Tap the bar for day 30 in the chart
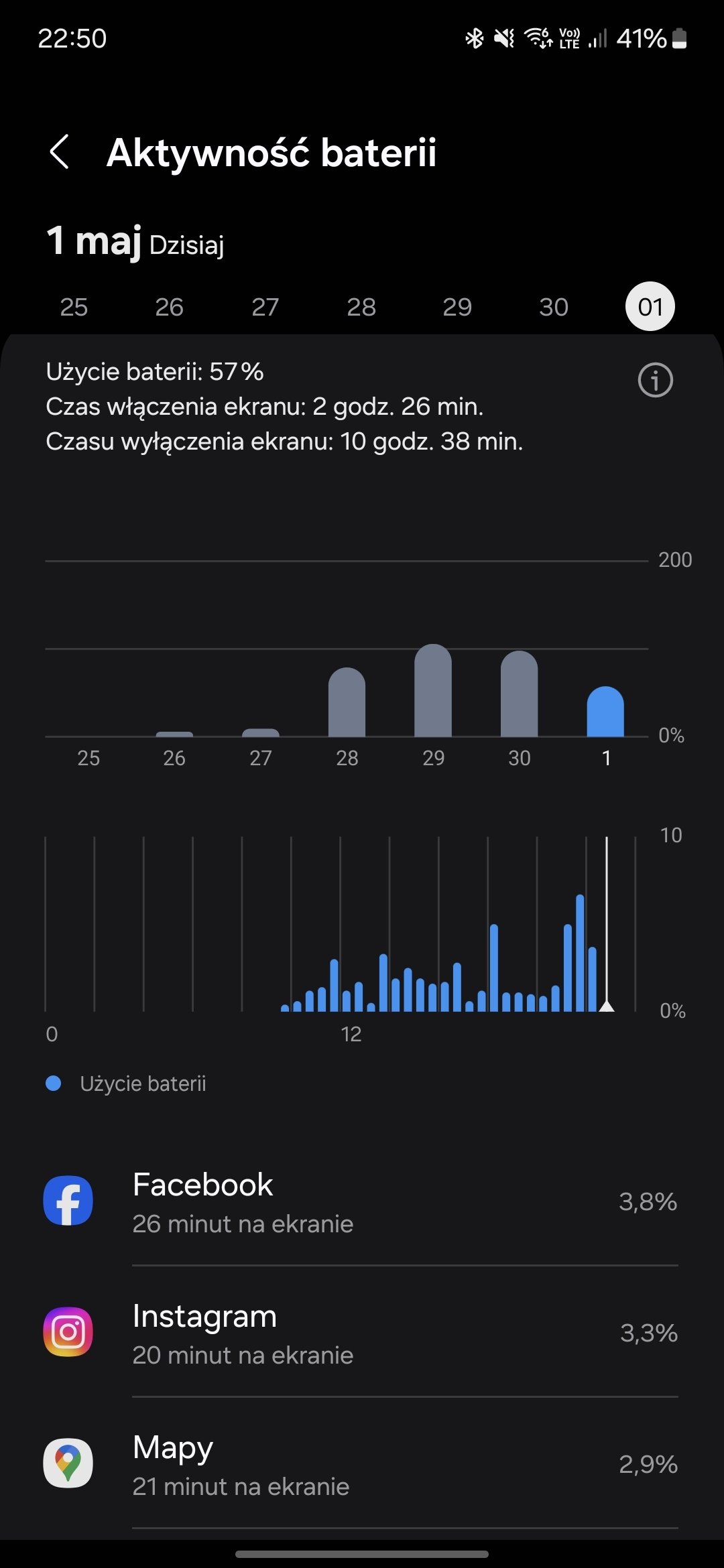 (520, 694)
